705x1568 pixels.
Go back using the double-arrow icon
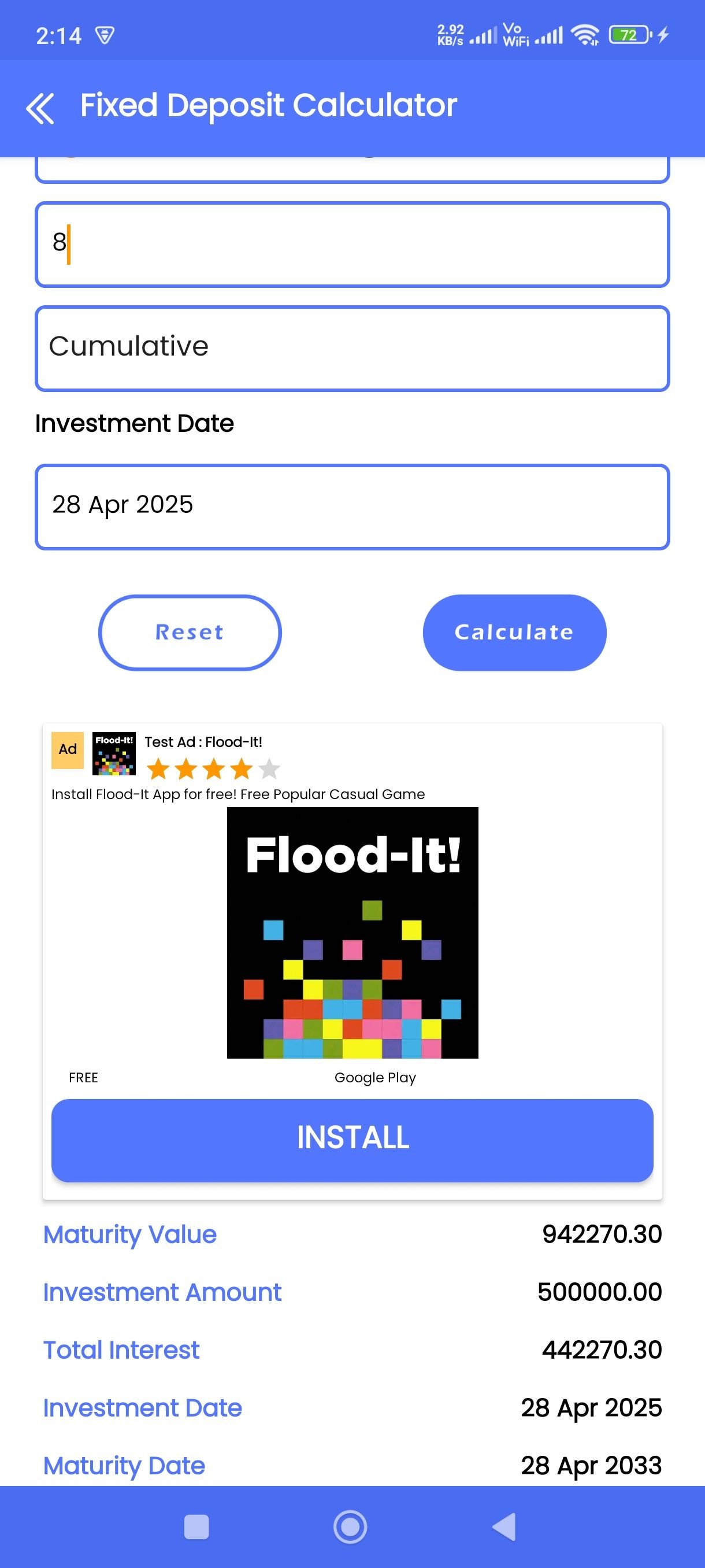click(40, 108)
